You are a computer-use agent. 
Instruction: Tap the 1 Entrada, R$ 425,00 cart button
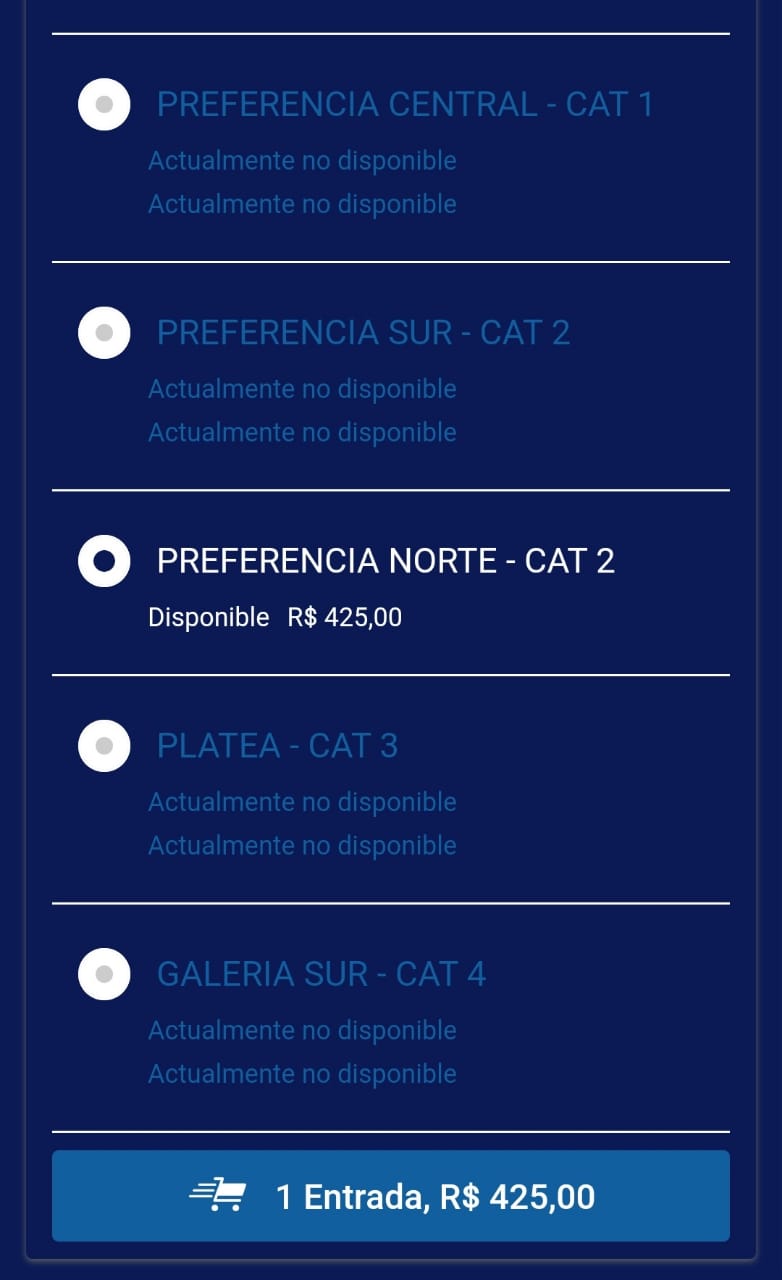click(x=391, y=1196)
